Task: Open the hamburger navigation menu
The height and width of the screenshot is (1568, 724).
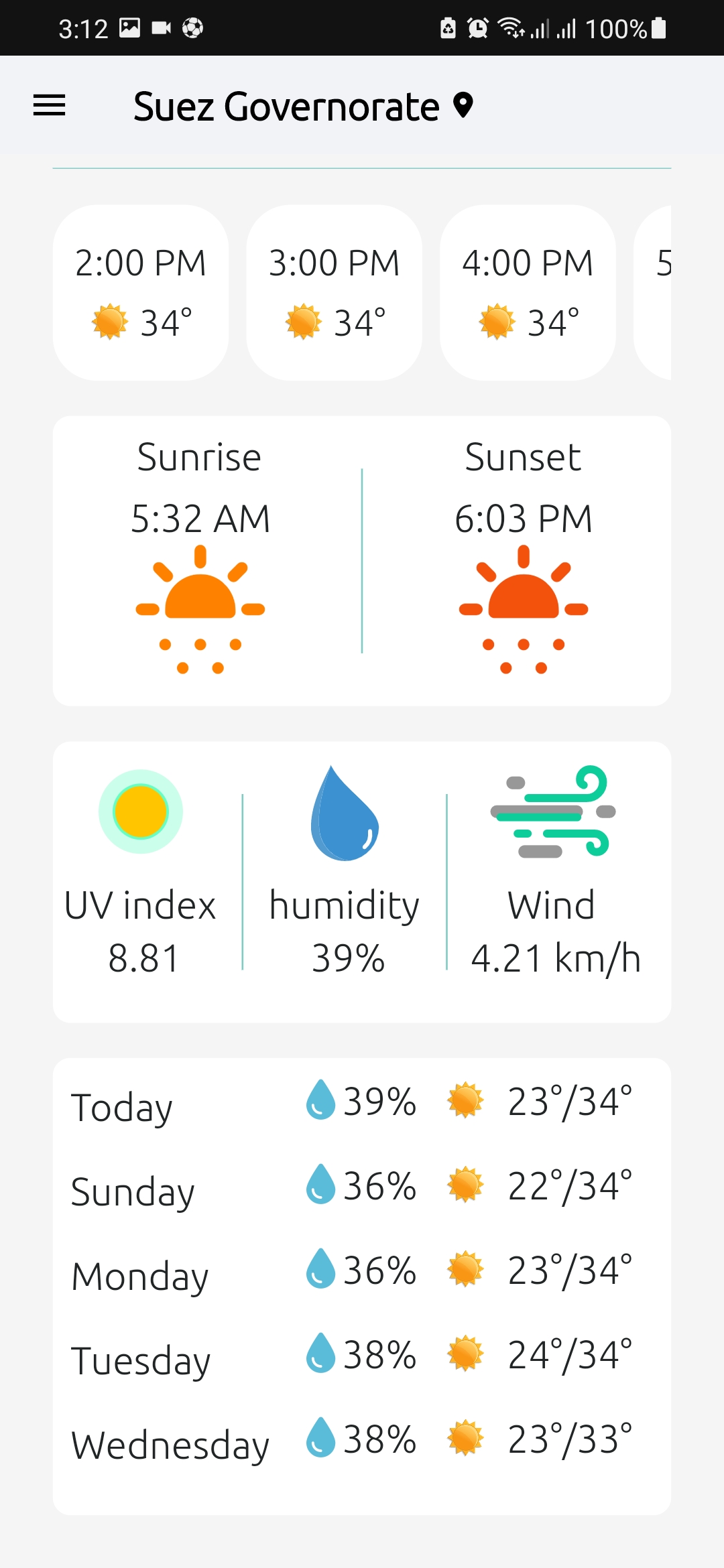Action: 50,105
